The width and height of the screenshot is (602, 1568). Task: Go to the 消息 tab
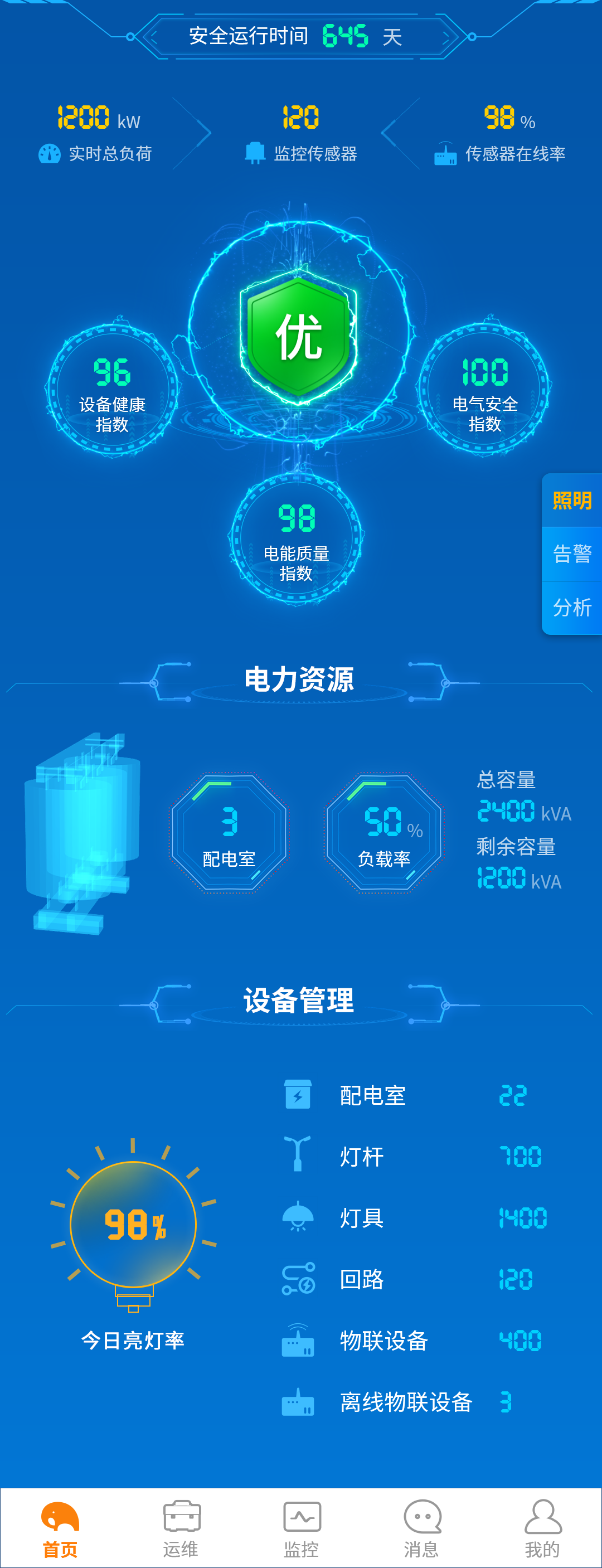(421, 1528)
